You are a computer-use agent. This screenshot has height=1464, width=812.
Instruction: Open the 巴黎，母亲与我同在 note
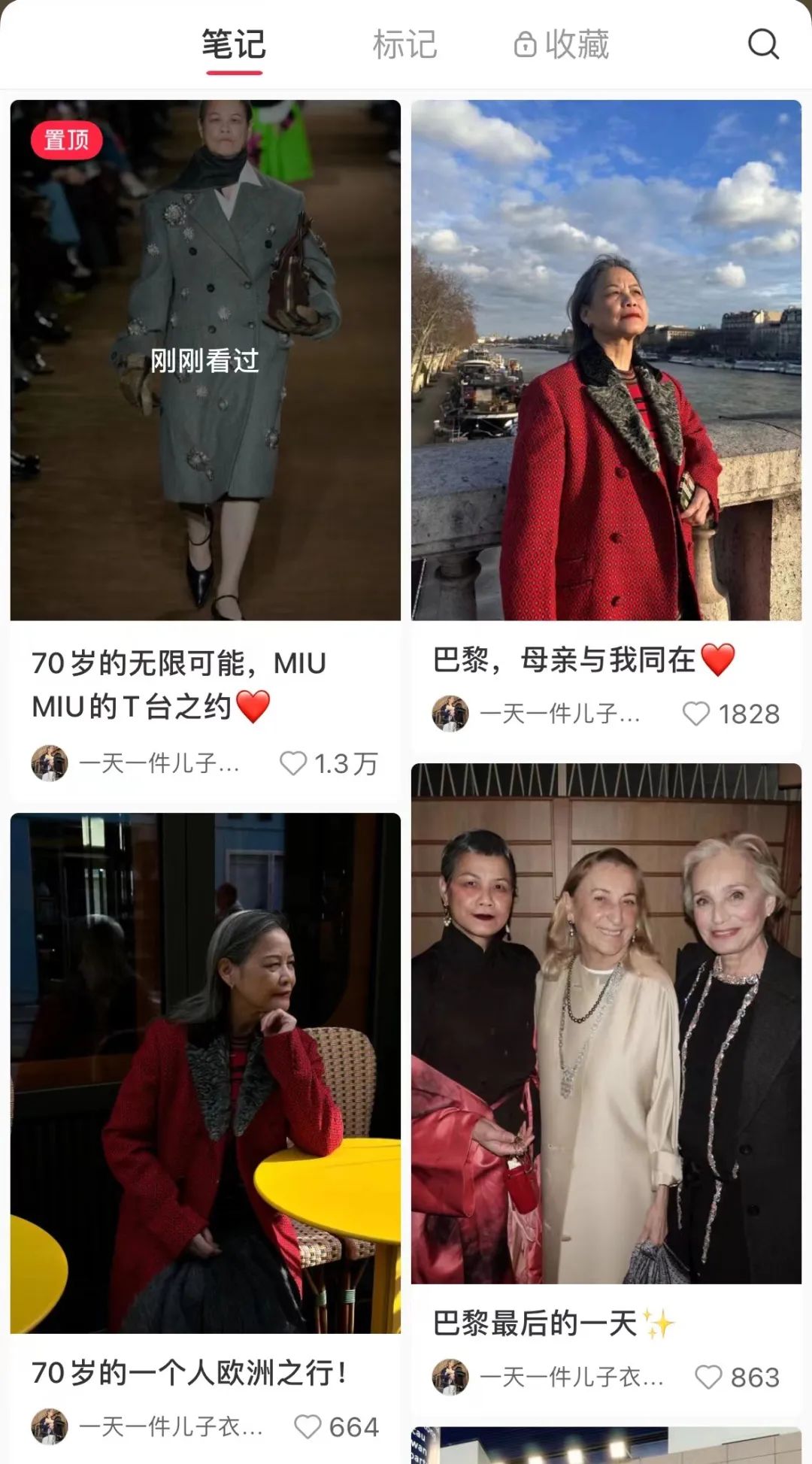point(606,360)
